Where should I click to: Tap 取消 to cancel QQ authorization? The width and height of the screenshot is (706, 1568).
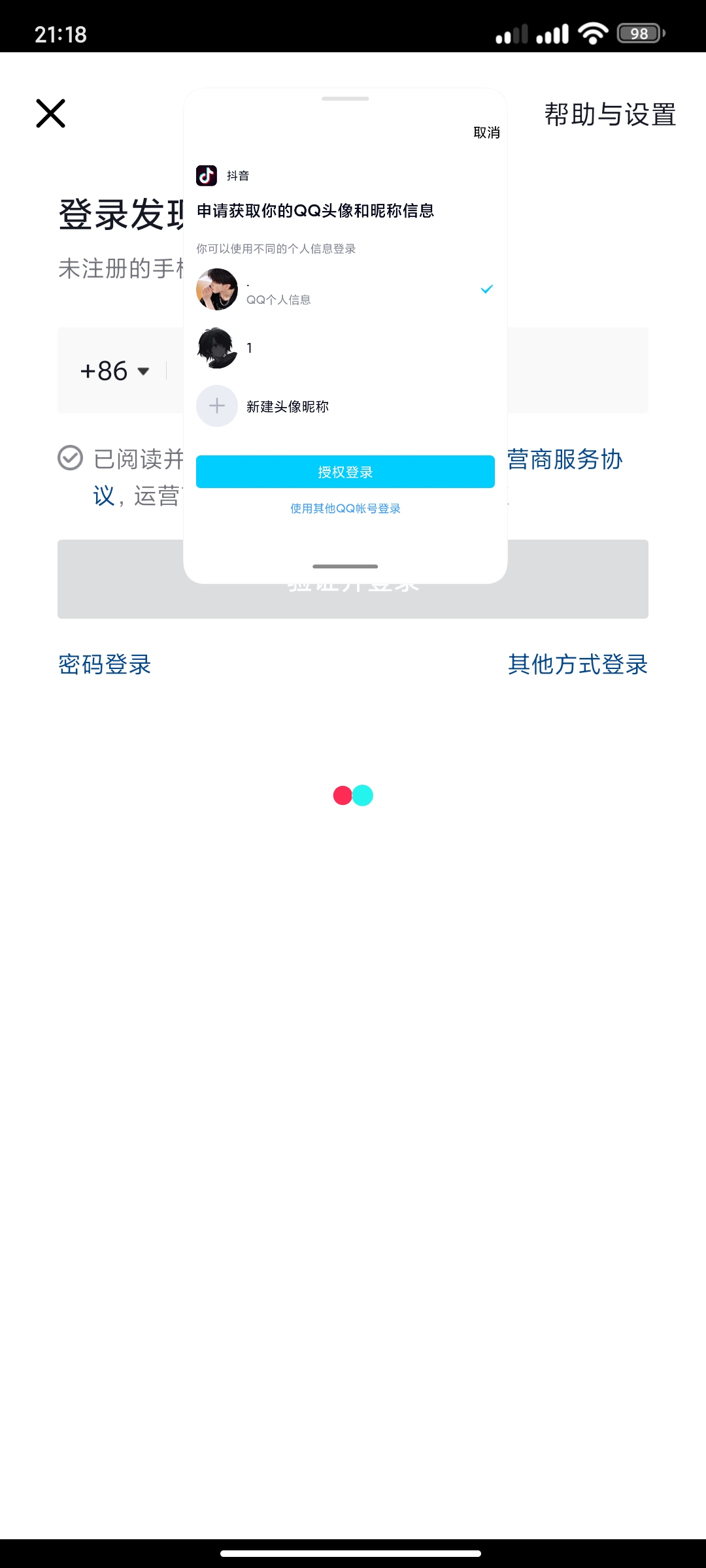(486, 133)
